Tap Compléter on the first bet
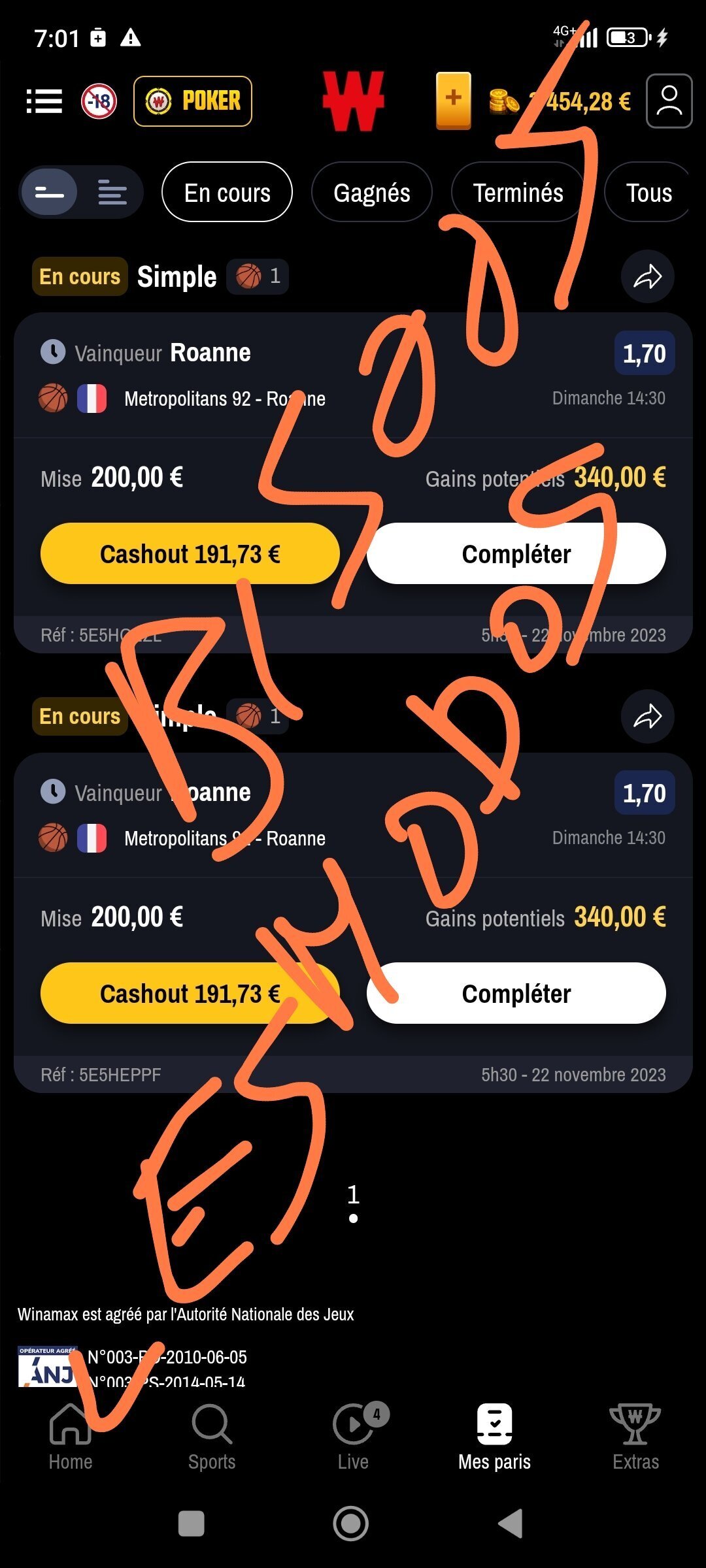 tap(516, 553)
